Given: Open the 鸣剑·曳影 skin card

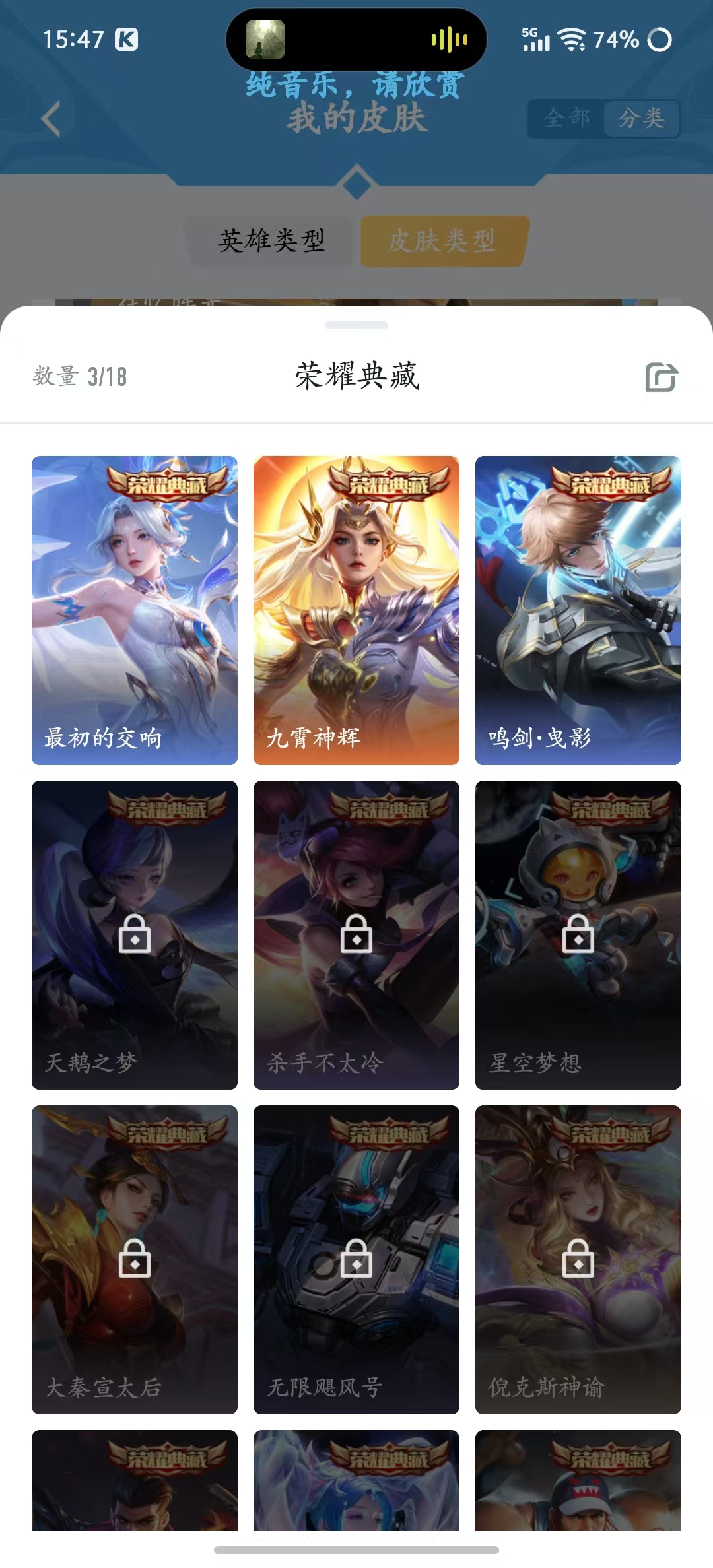Looking at the screenshot, I should click(578, 610).
